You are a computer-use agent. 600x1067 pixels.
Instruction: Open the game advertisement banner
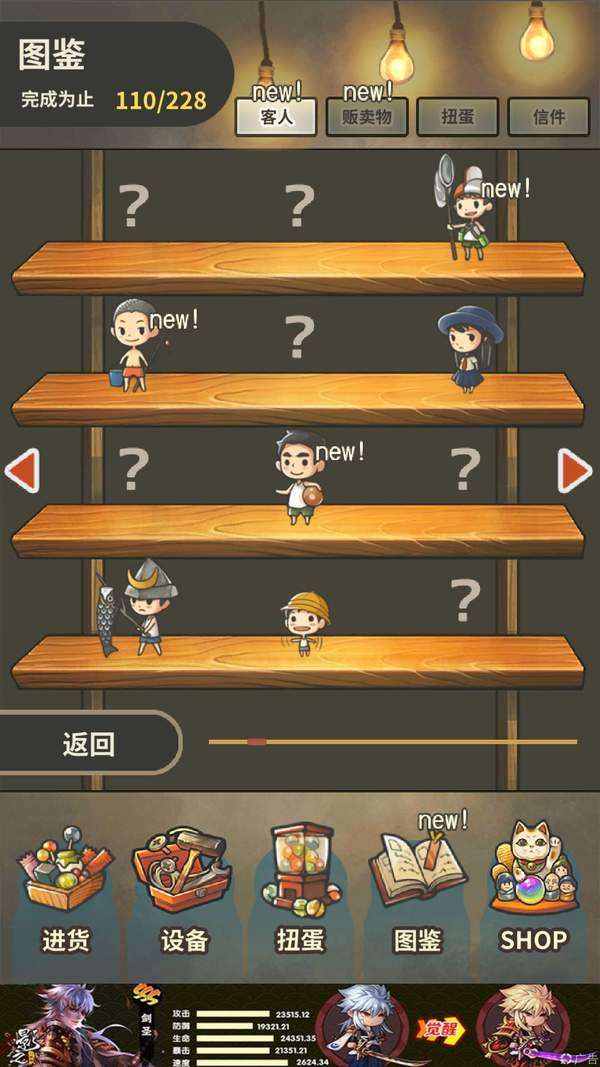(300, 1025)
